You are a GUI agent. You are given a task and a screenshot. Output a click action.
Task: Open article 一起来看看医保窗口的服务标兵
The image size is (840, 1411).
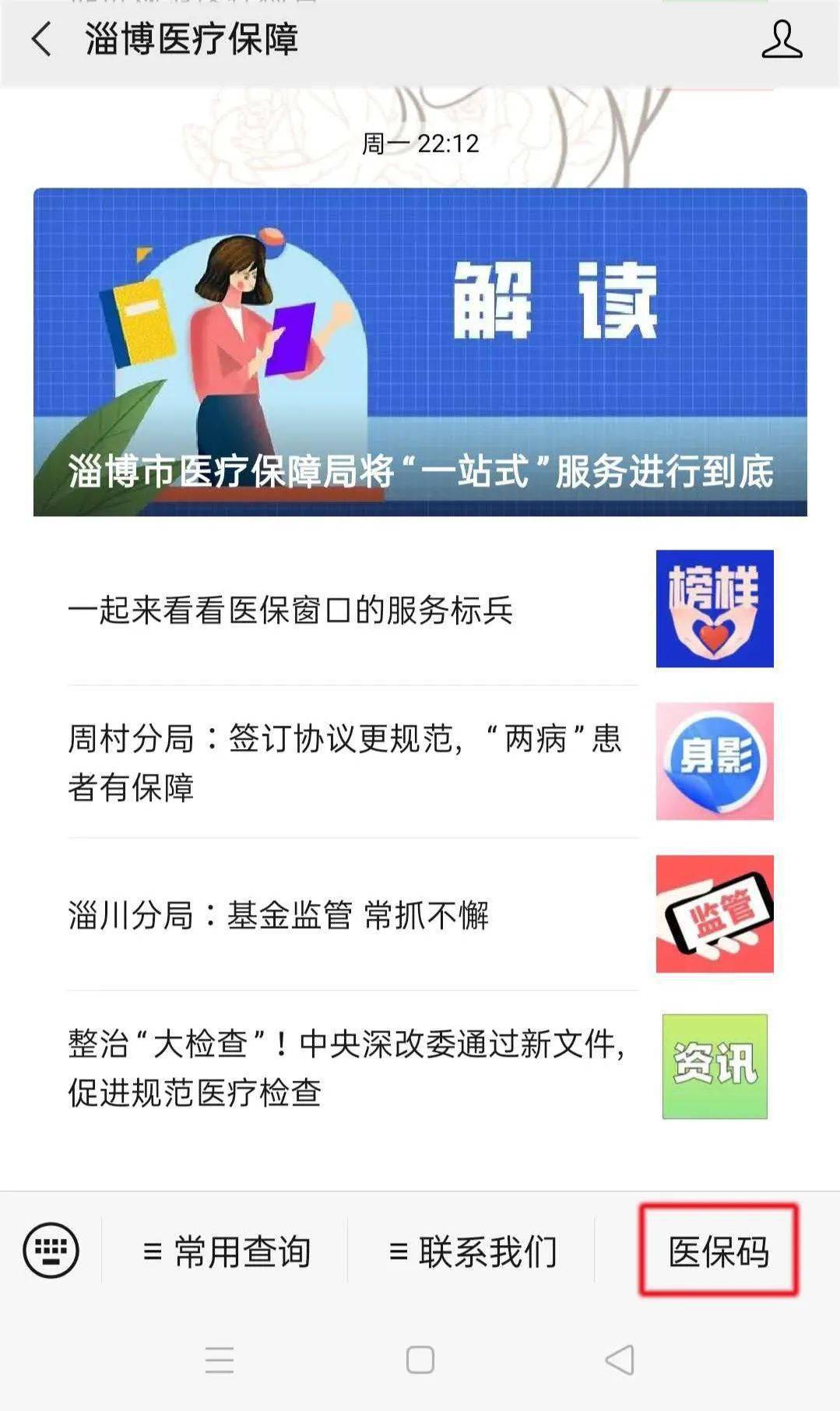point(420,609)
